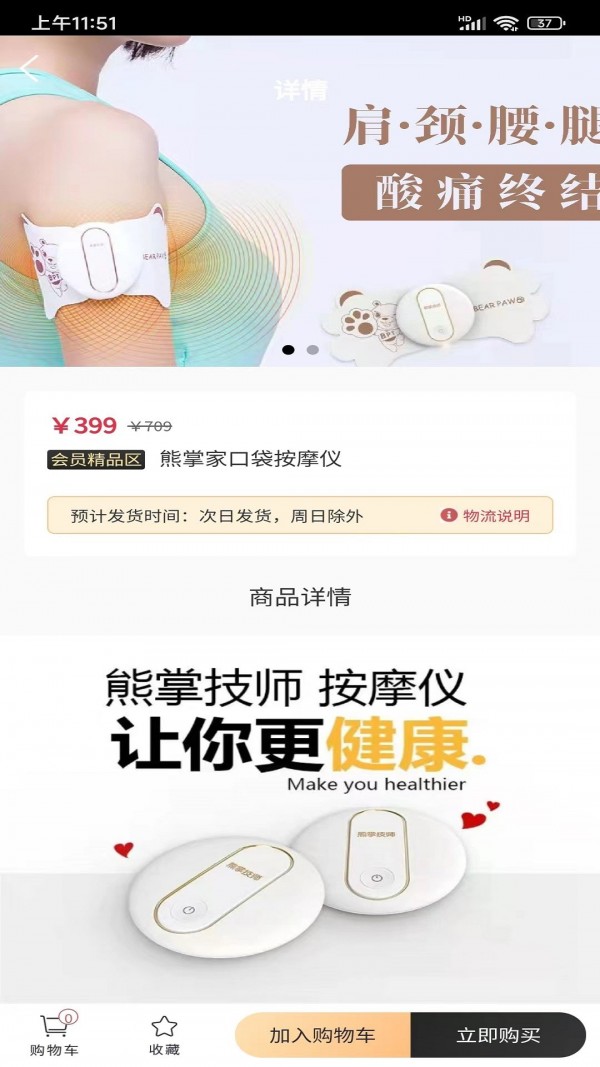Image resolution: width=600 pixels, height=1067 pixels.
Task: Tap 加入购物车 to add to cart
Action: pos(322,1035)
